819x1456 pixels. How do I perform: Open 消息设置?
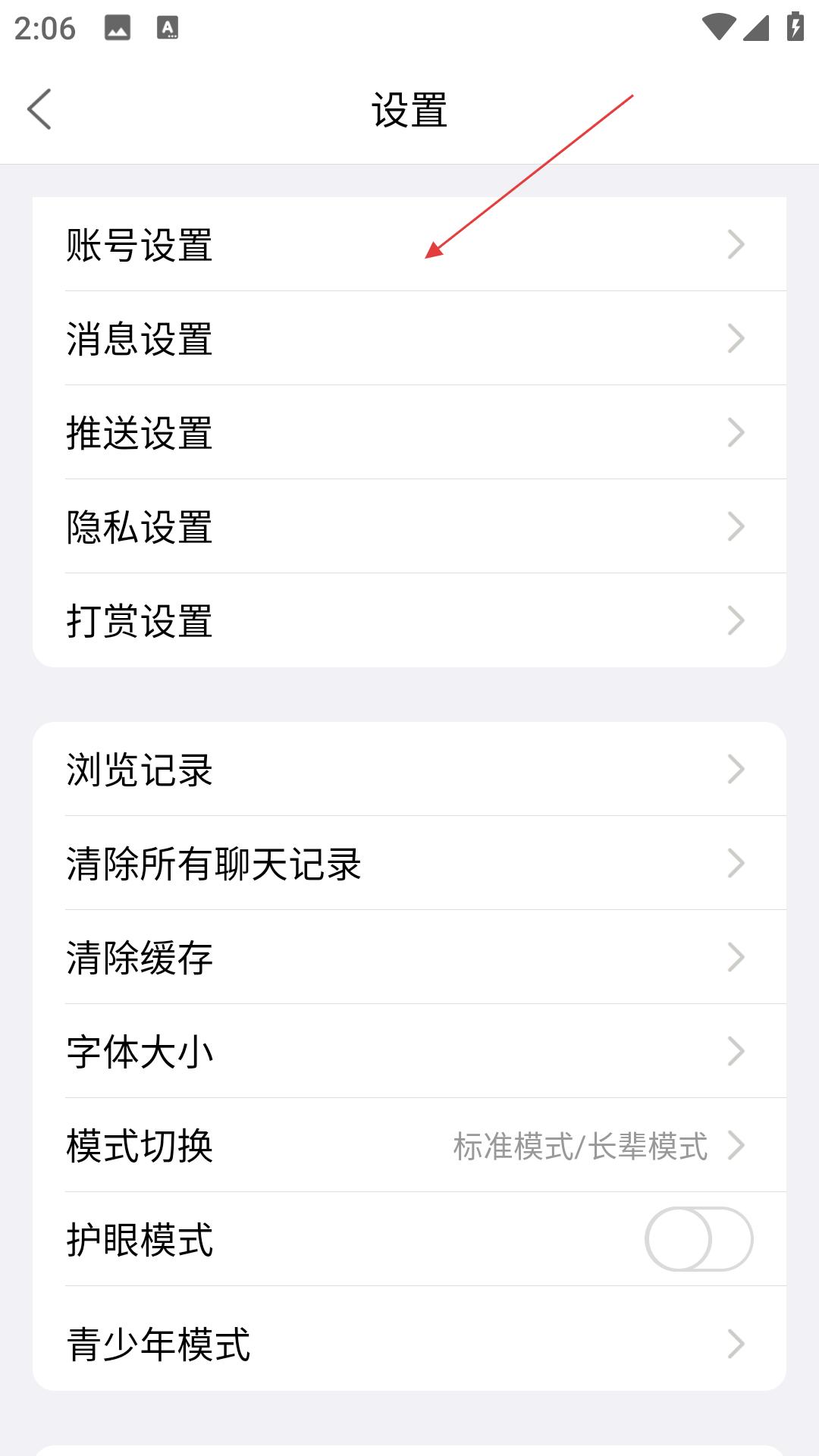point(409,338)
